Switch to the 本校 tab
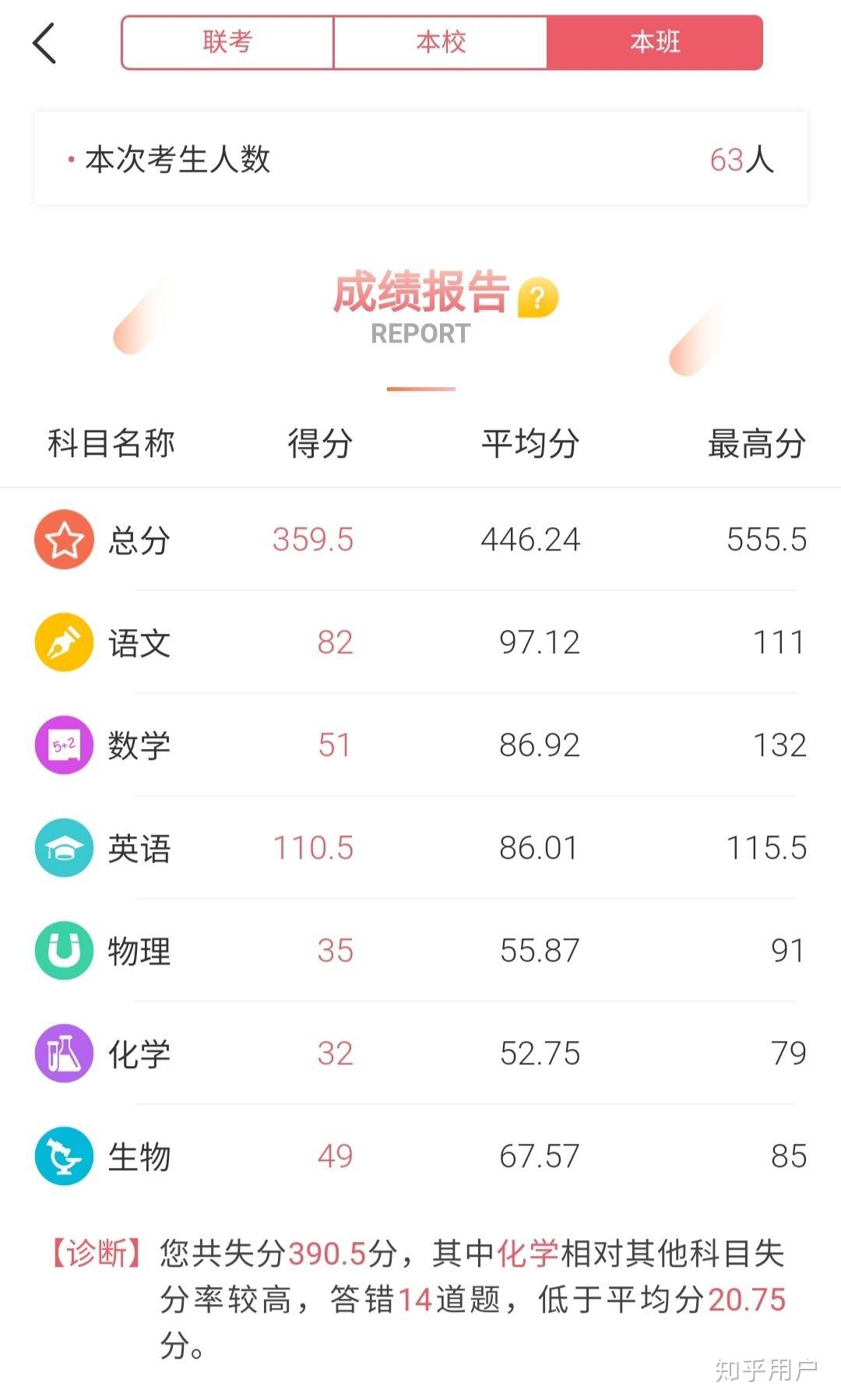841x1400 pixels. coord(442,43)
